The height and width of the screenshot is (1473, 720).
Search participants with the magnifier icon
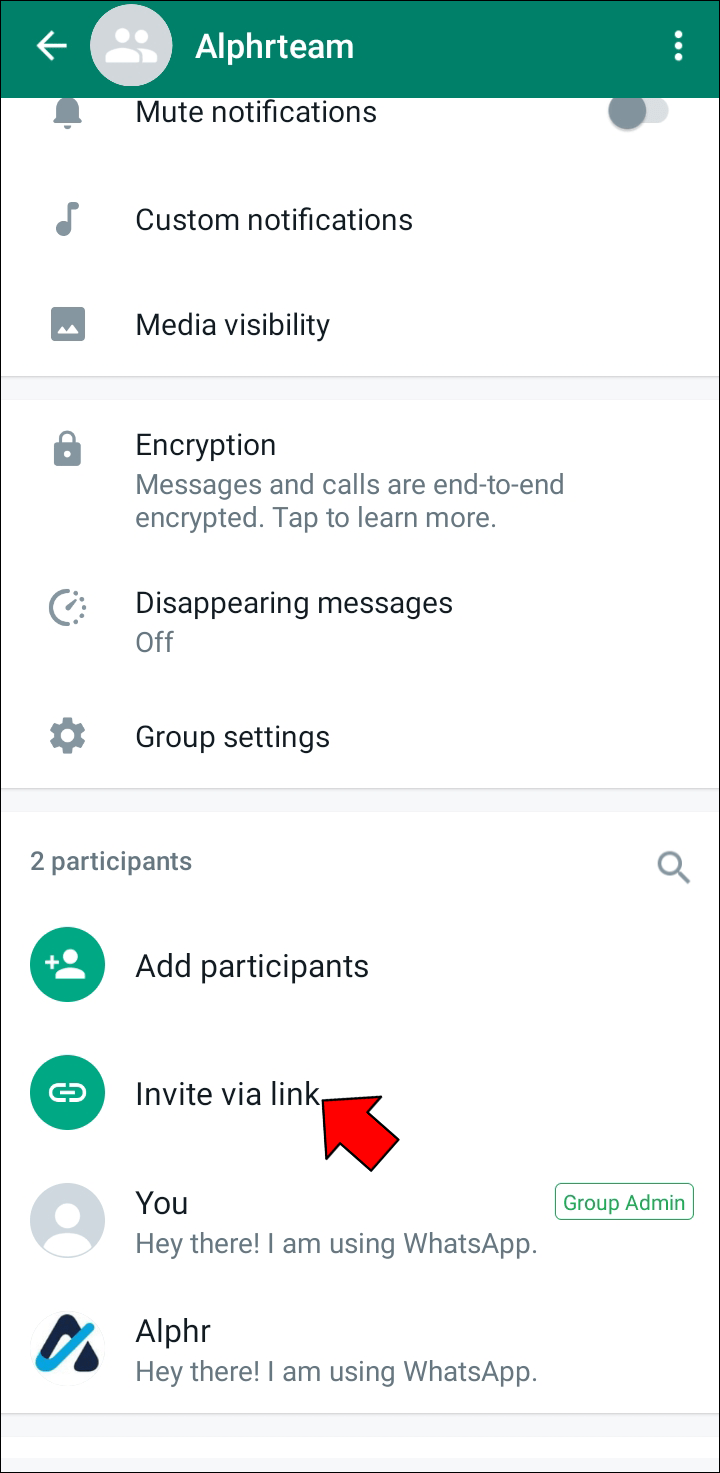coord(673,866)
